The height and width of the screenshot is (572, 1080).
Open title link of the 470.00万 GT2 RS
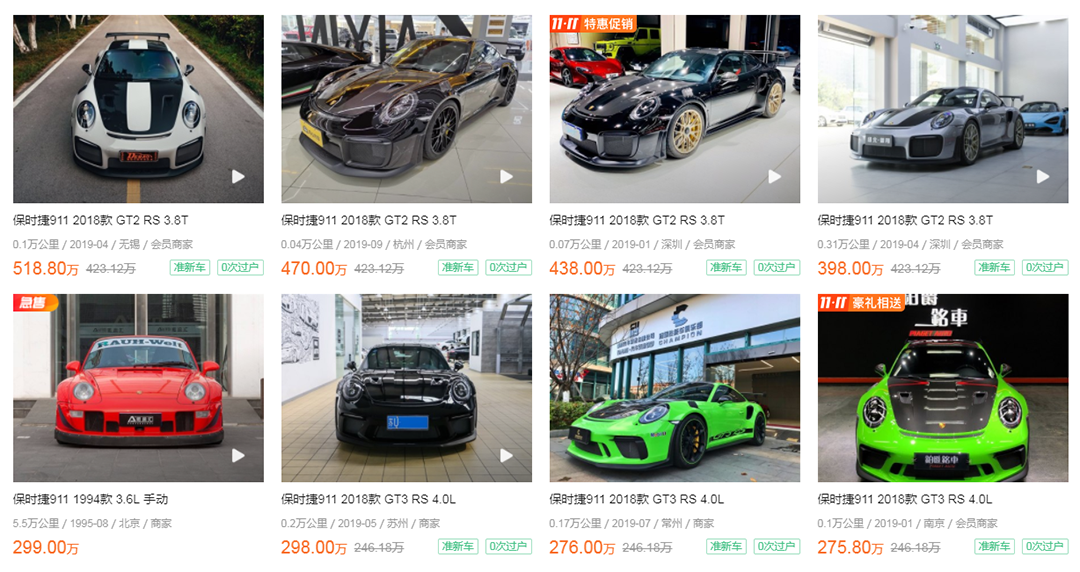369,220
